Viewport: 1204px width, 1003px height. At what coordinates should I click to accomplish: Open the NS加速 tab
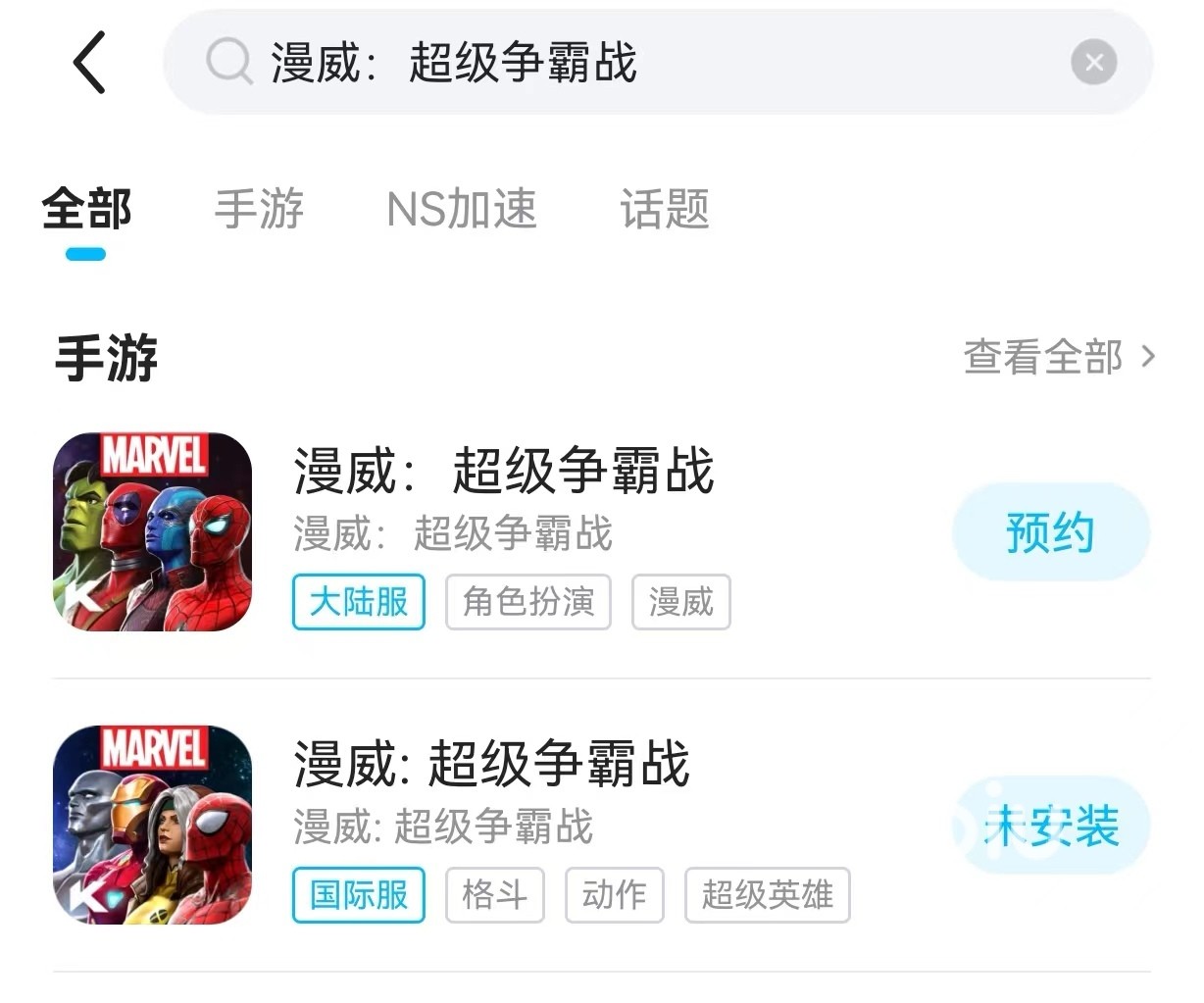click(462, 210)
